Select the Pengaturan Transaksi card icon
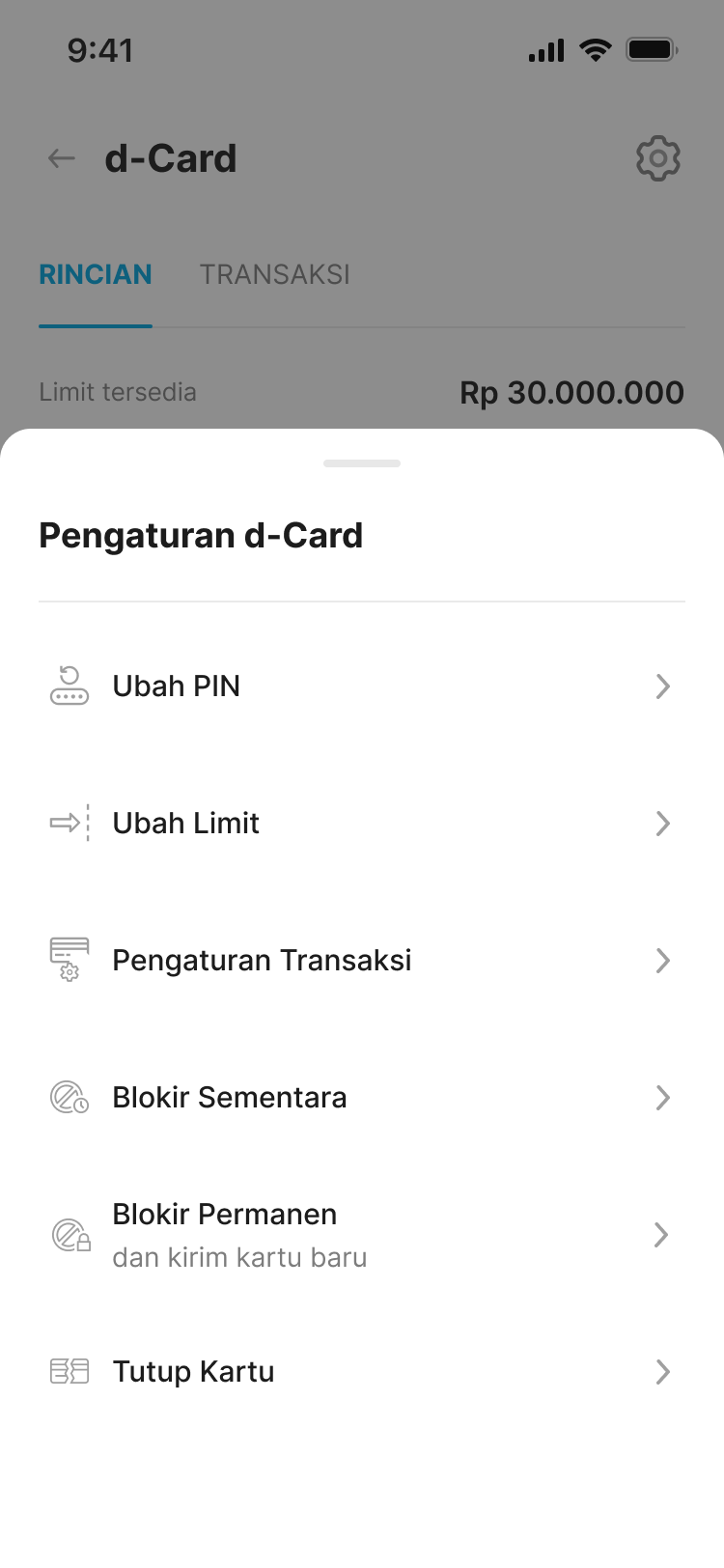 [x=68, y=960]
